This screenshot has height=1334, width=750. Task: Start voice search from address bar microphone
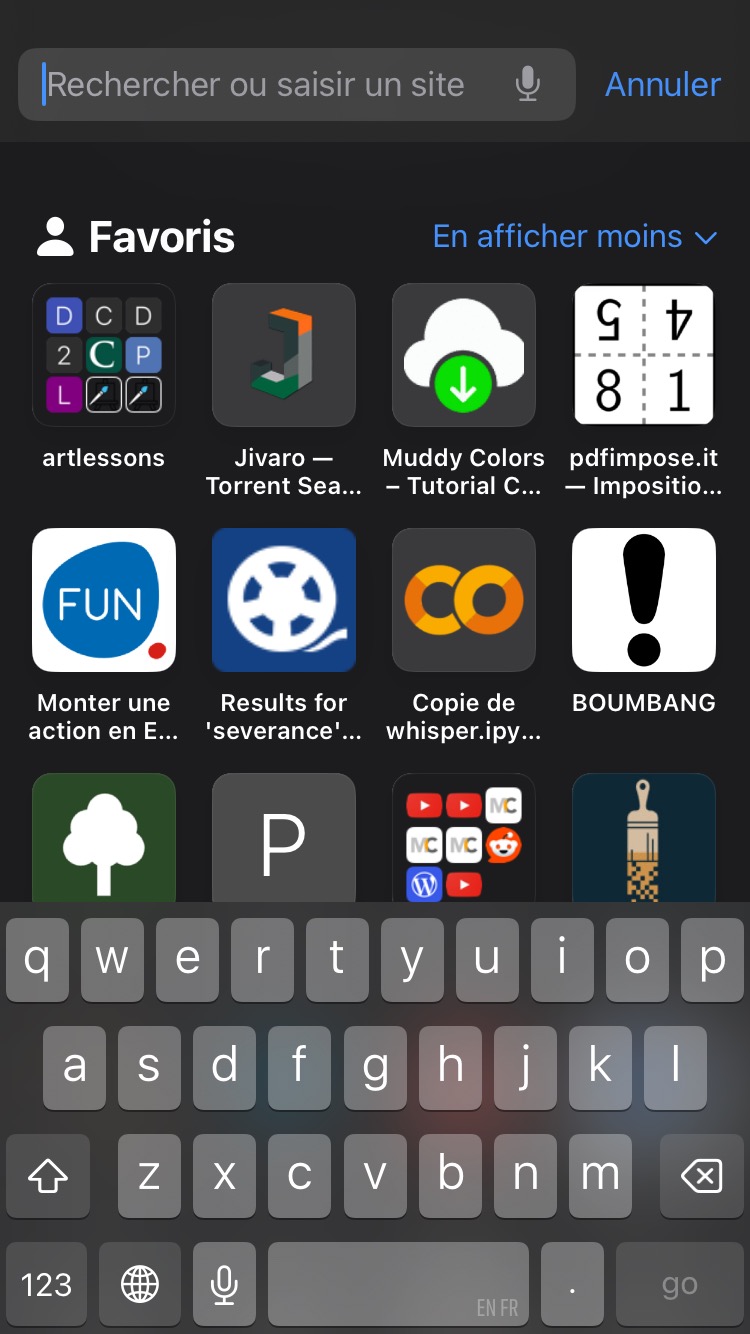[x=528, y=85]
